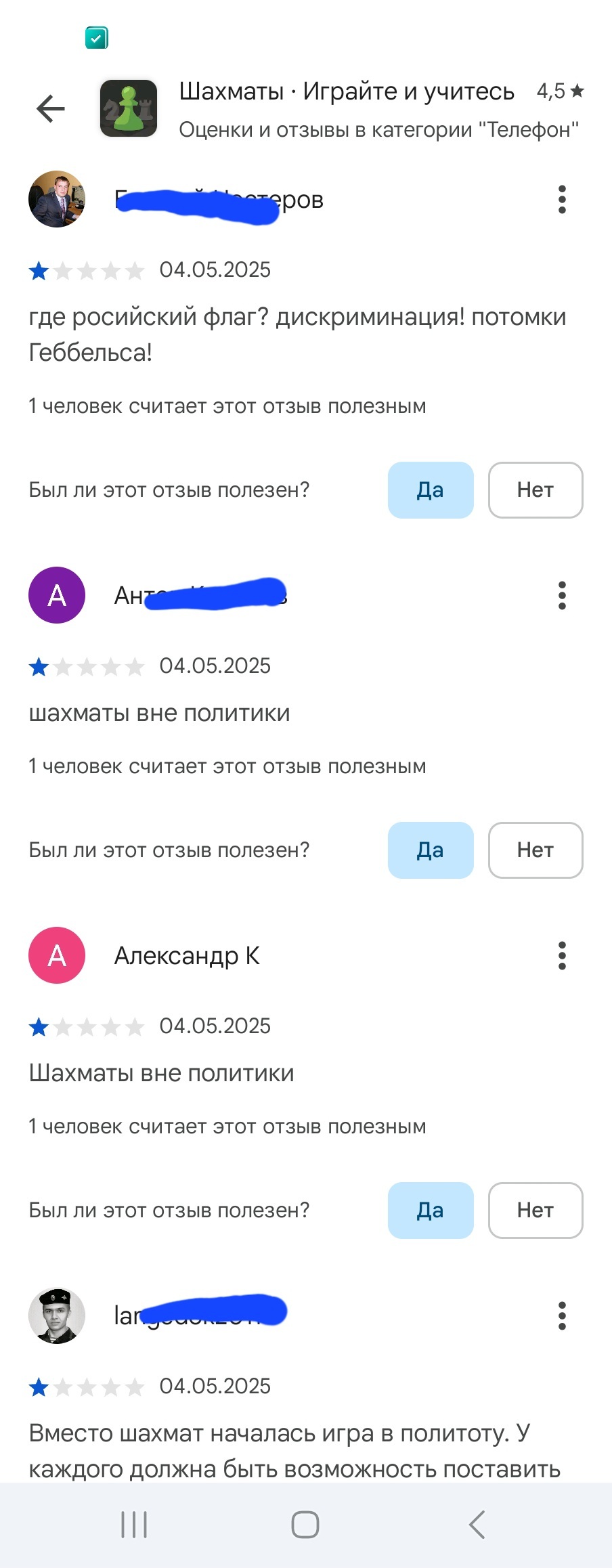The image size is (612, 1568).
Task: Go back using the top arrow
Action: coord(51,108)
